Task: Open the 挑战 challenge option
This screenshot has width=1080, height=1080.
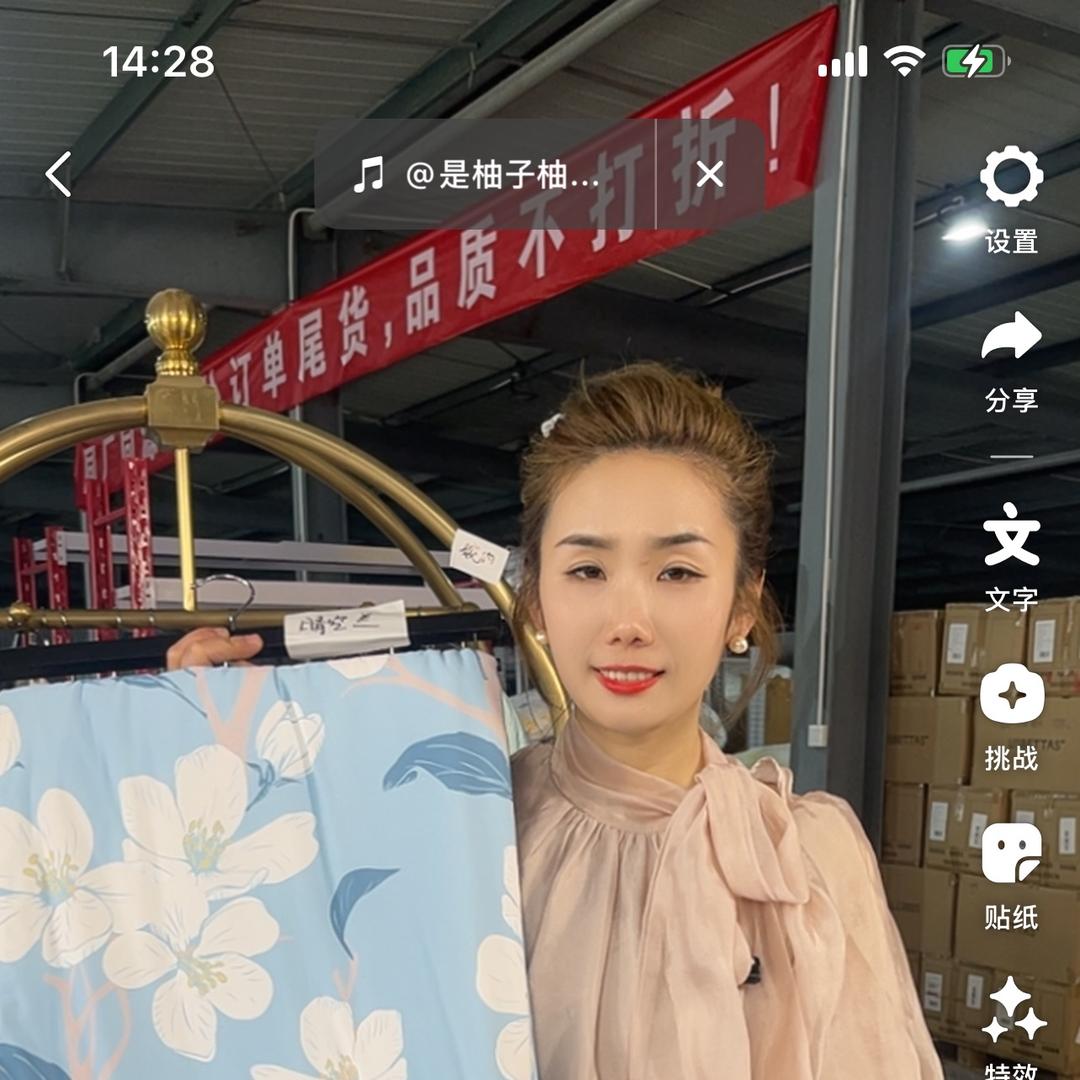Action: tap(1011, 694)
